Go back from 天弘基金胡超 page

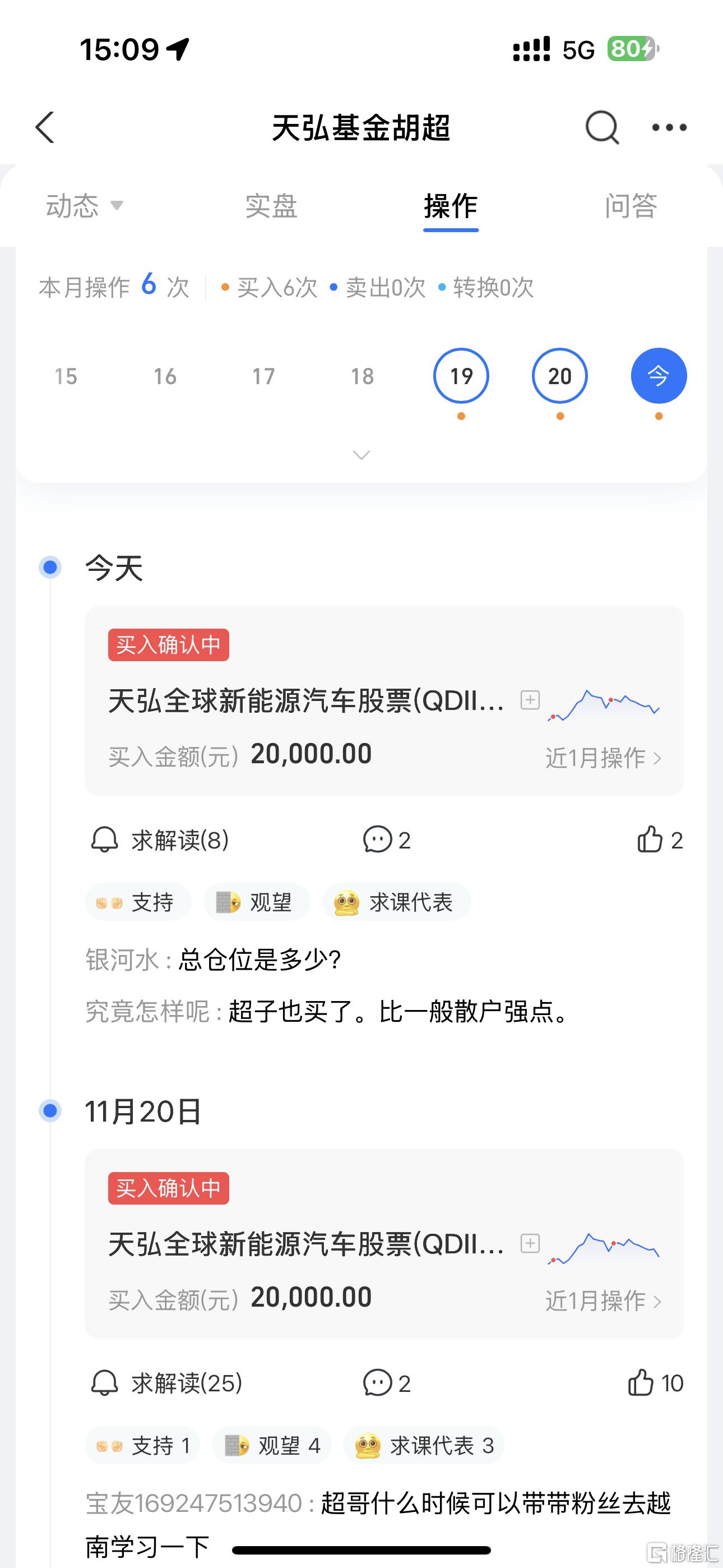pos(45,128)
